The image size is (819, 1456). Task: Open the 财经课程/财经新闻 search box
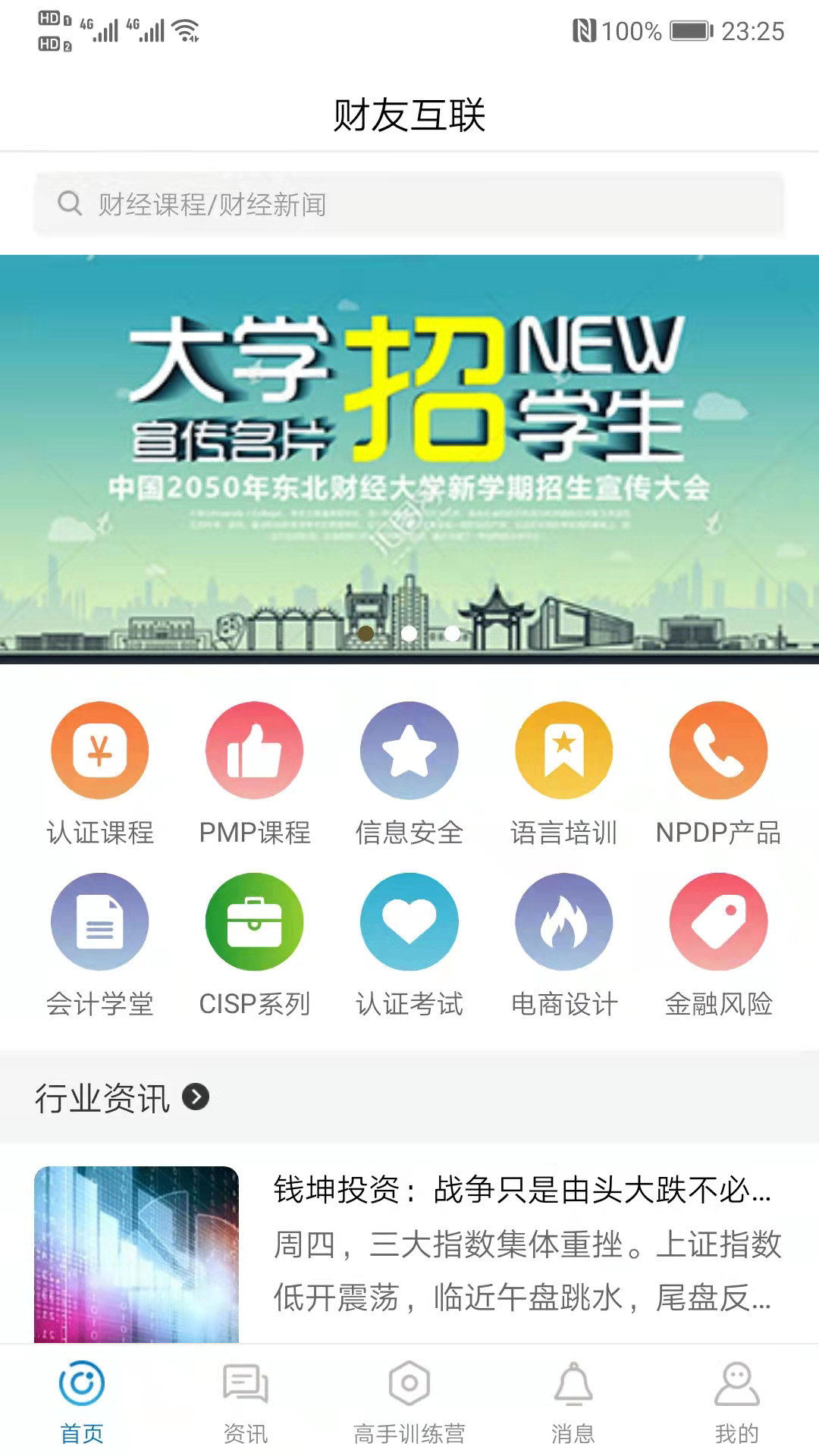[x=409, y=204]
